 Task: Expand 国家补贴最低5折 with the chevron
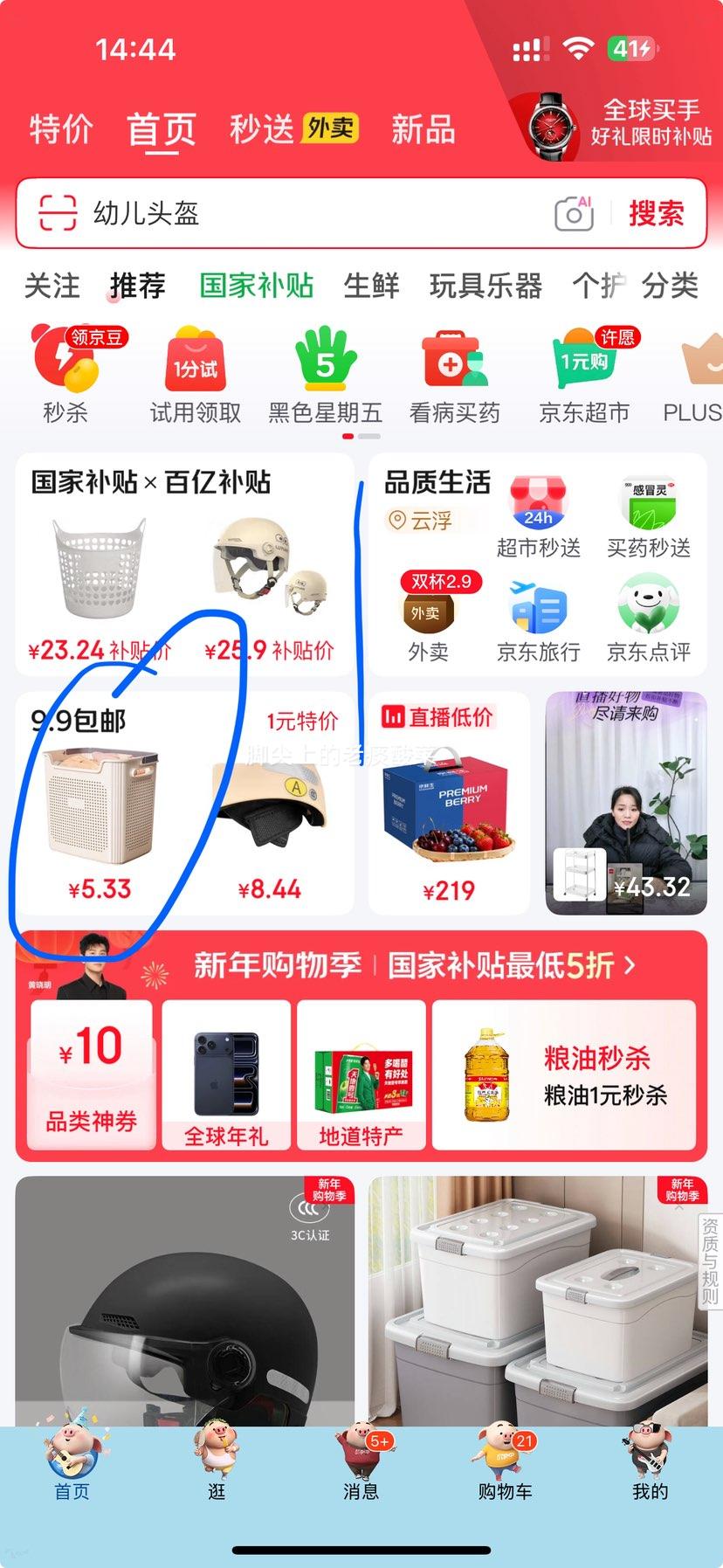pos(627,967)
